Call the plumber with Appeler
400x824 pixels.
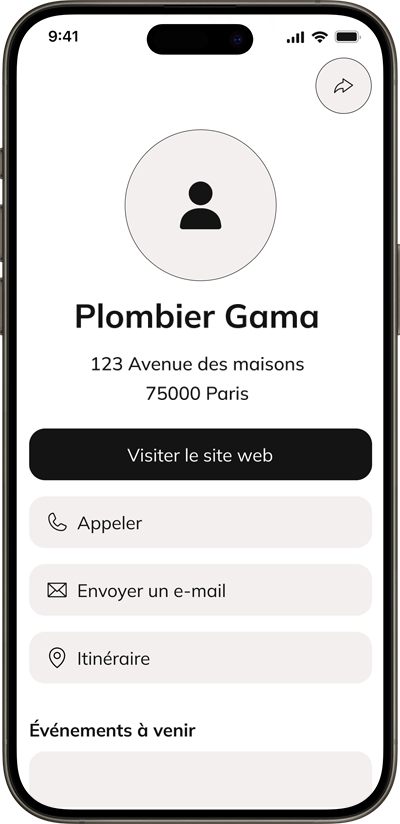pyautogui.click(x=200, y=522)
